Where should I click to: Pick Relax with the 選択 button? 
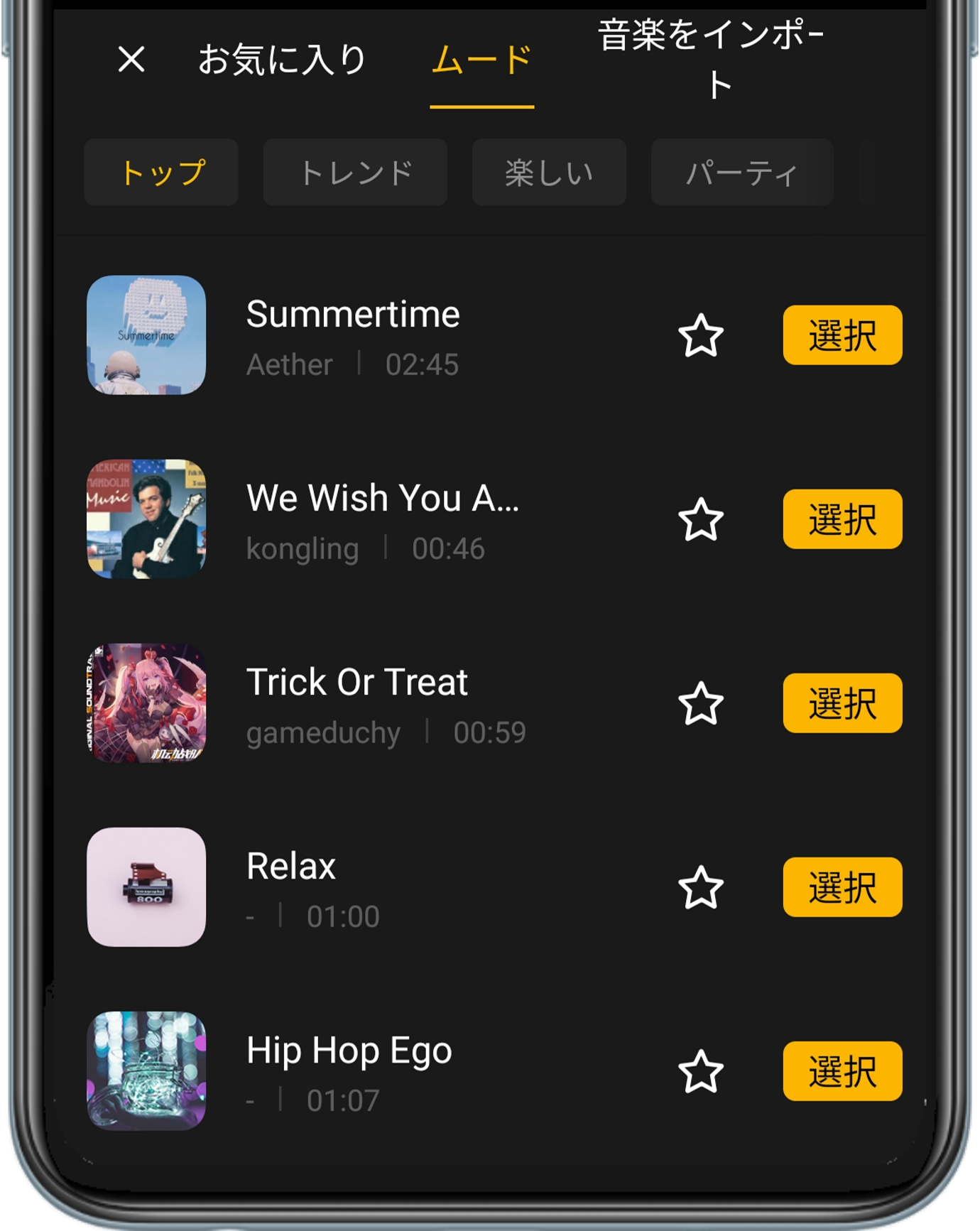842,887
